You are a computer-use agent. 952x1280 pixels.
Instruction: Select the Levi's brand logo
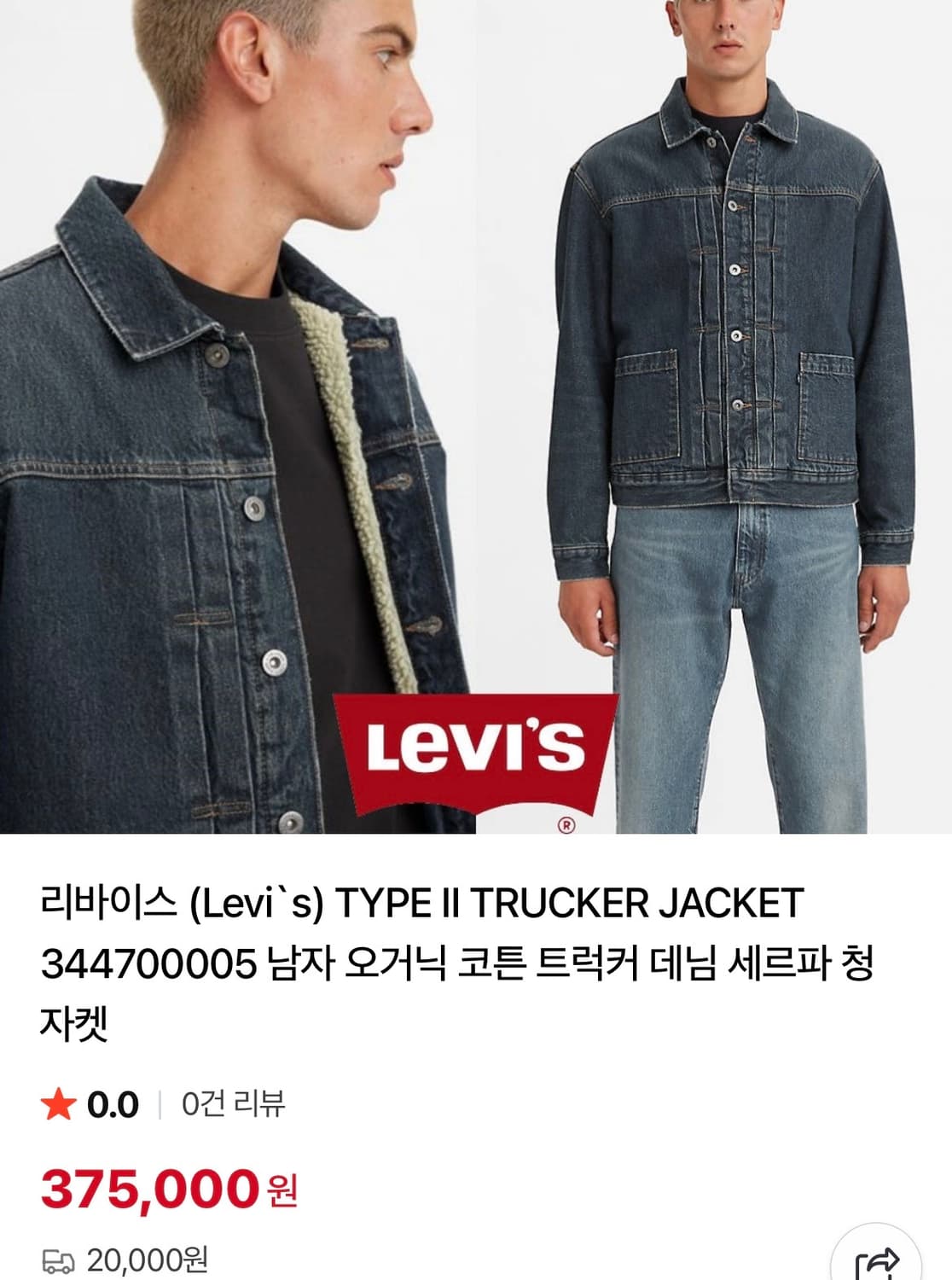coord(468,751)
